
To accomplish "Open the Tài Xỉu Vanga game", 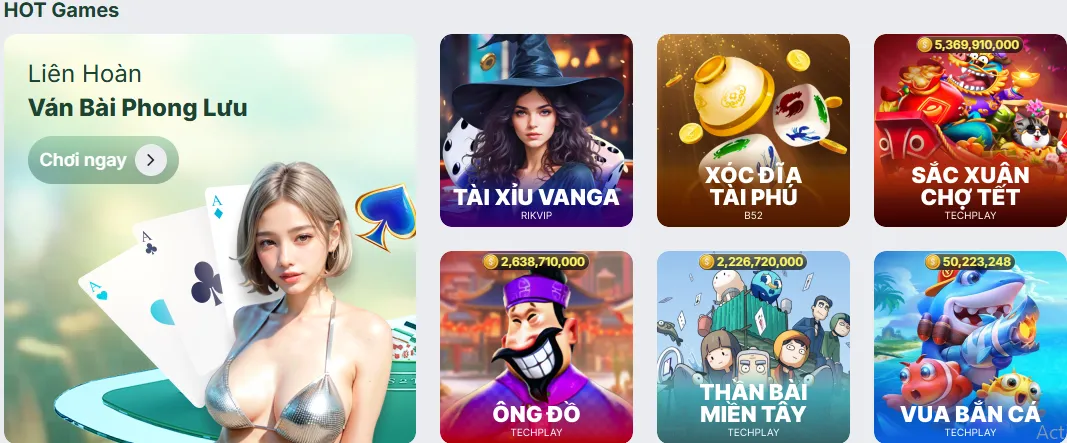I will (x=536, y=131).
